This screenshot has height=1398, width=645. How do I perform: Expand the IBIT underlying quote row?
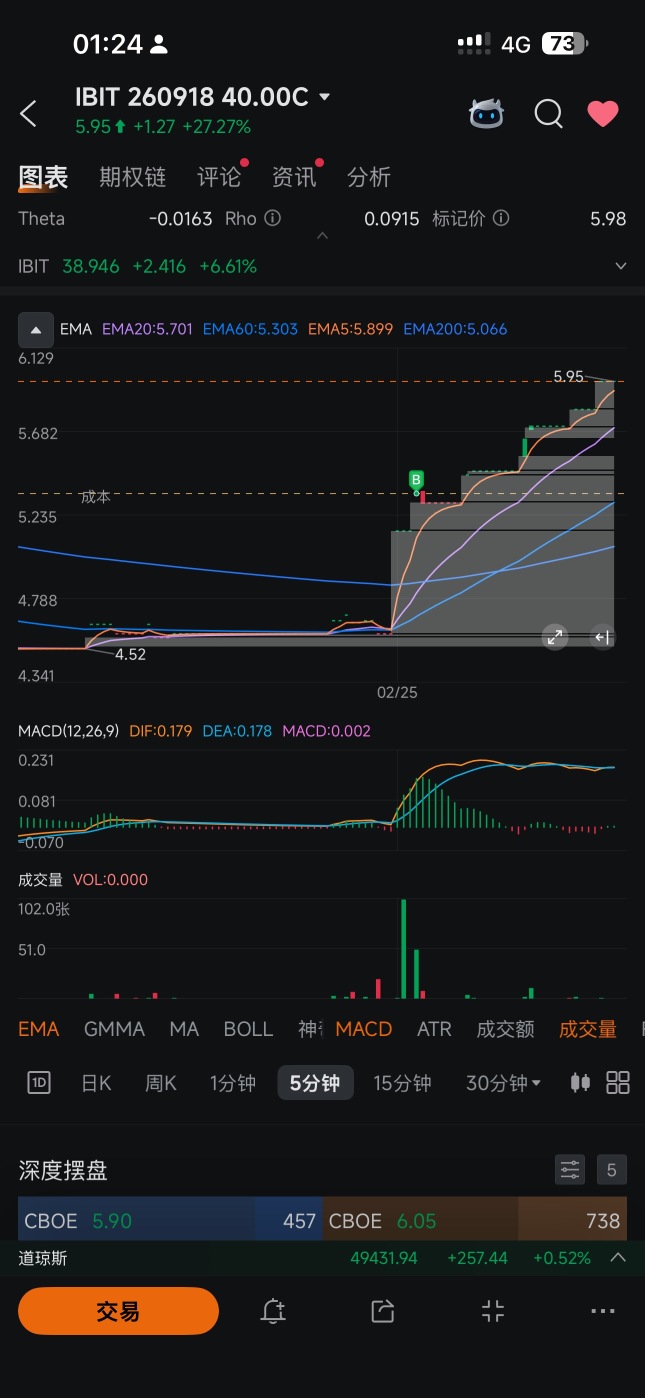[621, 266]
